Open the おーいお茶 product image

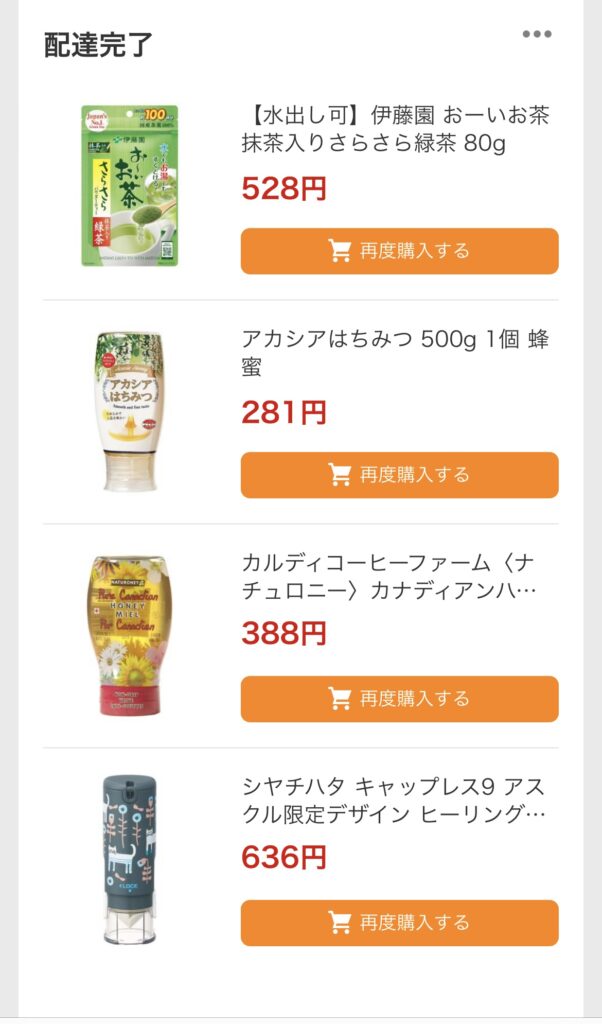(x=129, y=186)
